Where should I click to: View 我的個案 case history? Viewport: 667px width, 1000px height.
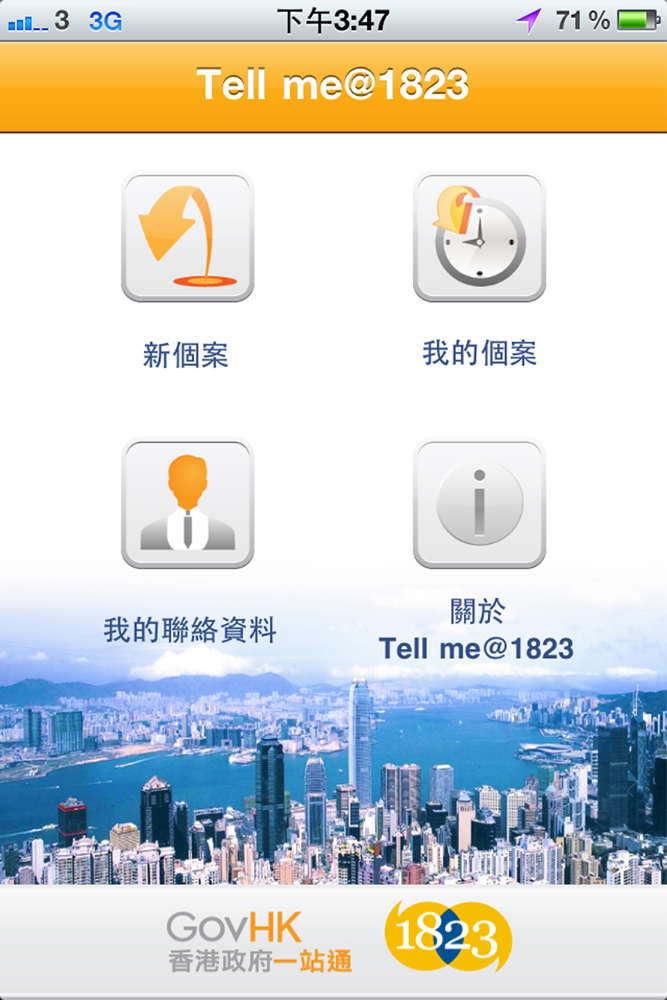pos(479,238)
